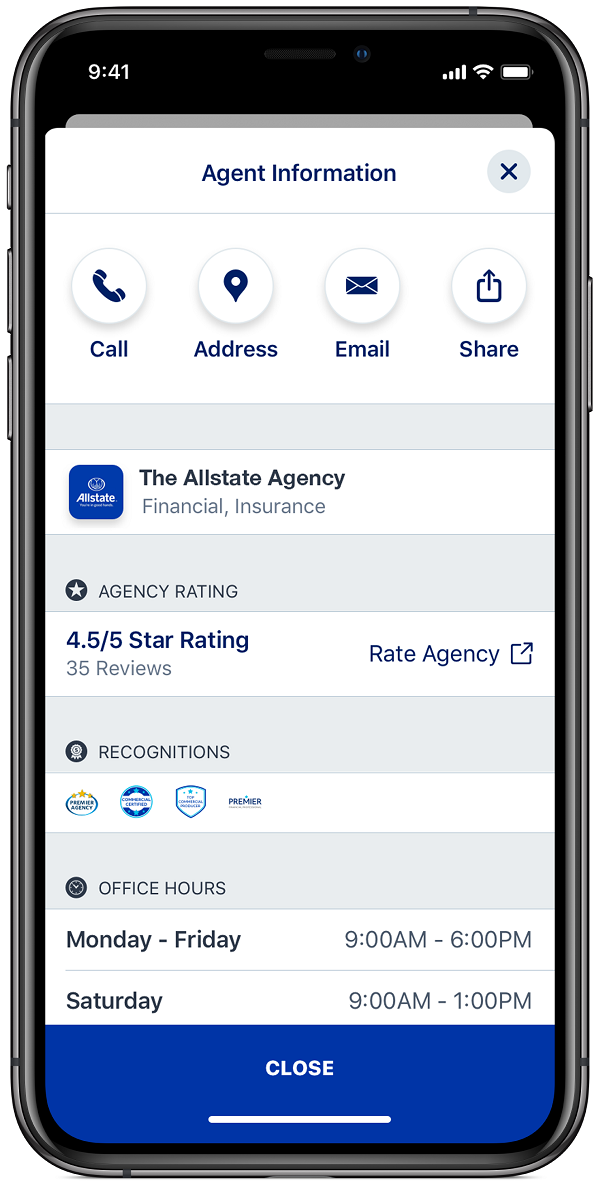Open the Rate Agency link
This screenshot has height=1184, width=600.
tap(450, 654)
